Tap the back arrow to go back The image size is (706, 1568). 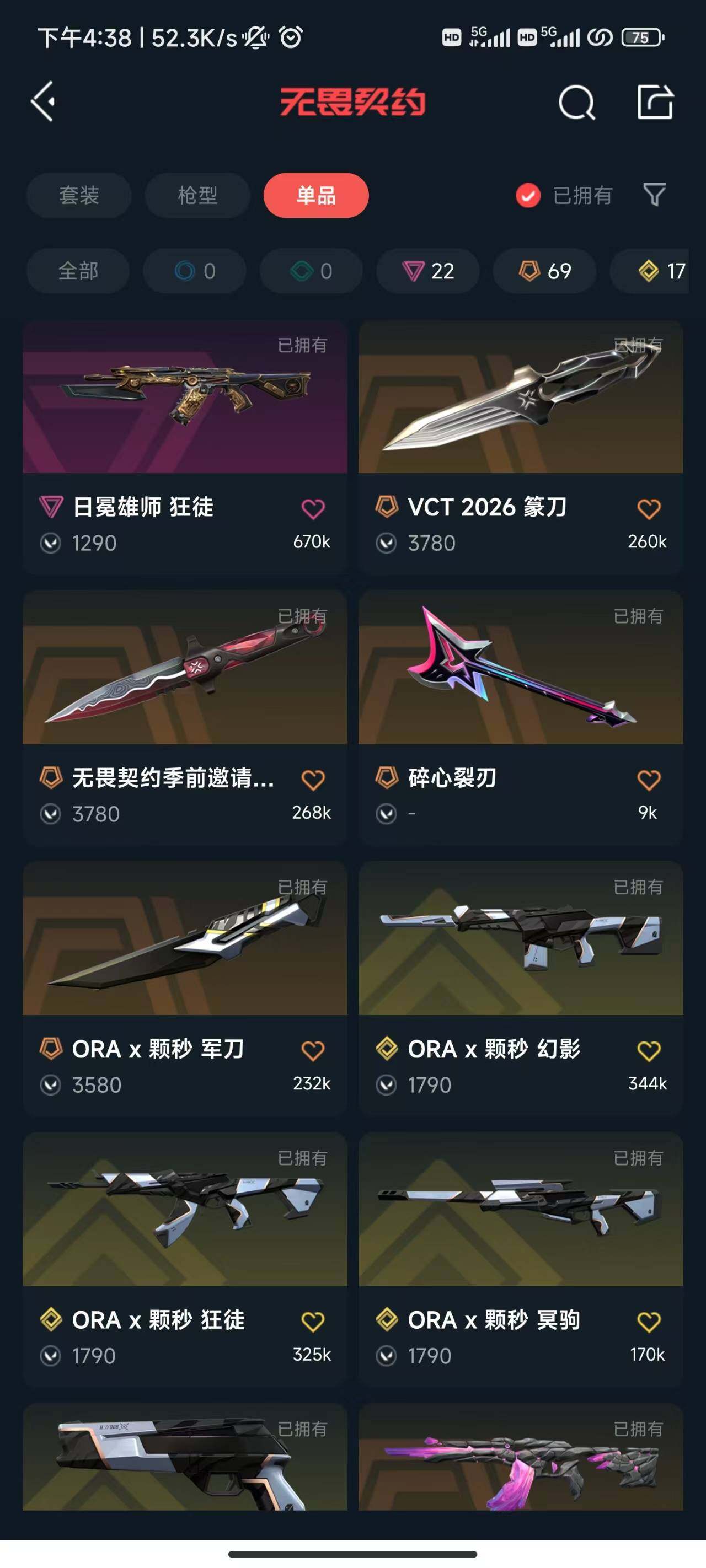[43, 101]
